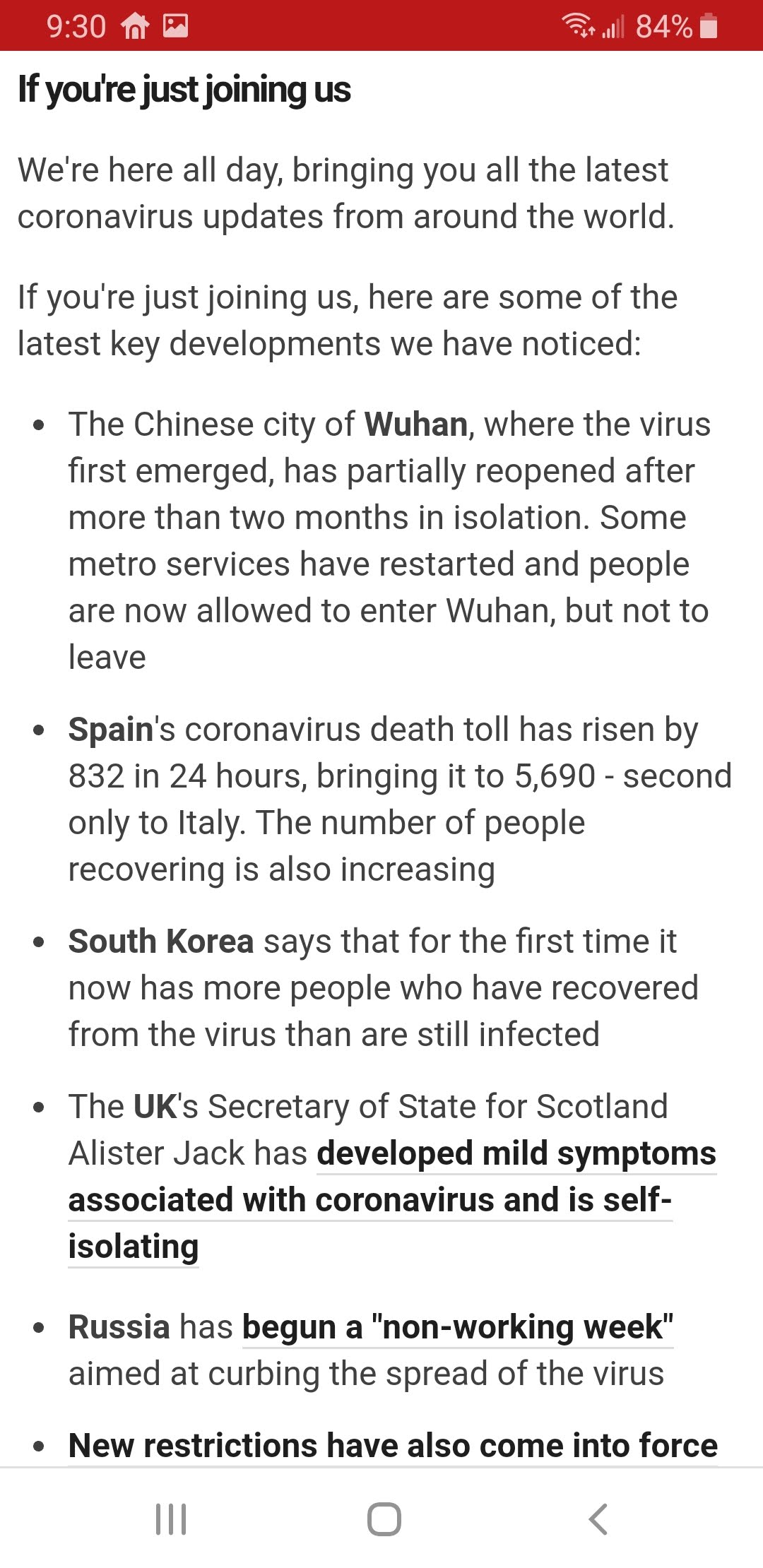Go to the home screen
Viewport: 763px width, 1568px height.
(x=384, y=1519)
